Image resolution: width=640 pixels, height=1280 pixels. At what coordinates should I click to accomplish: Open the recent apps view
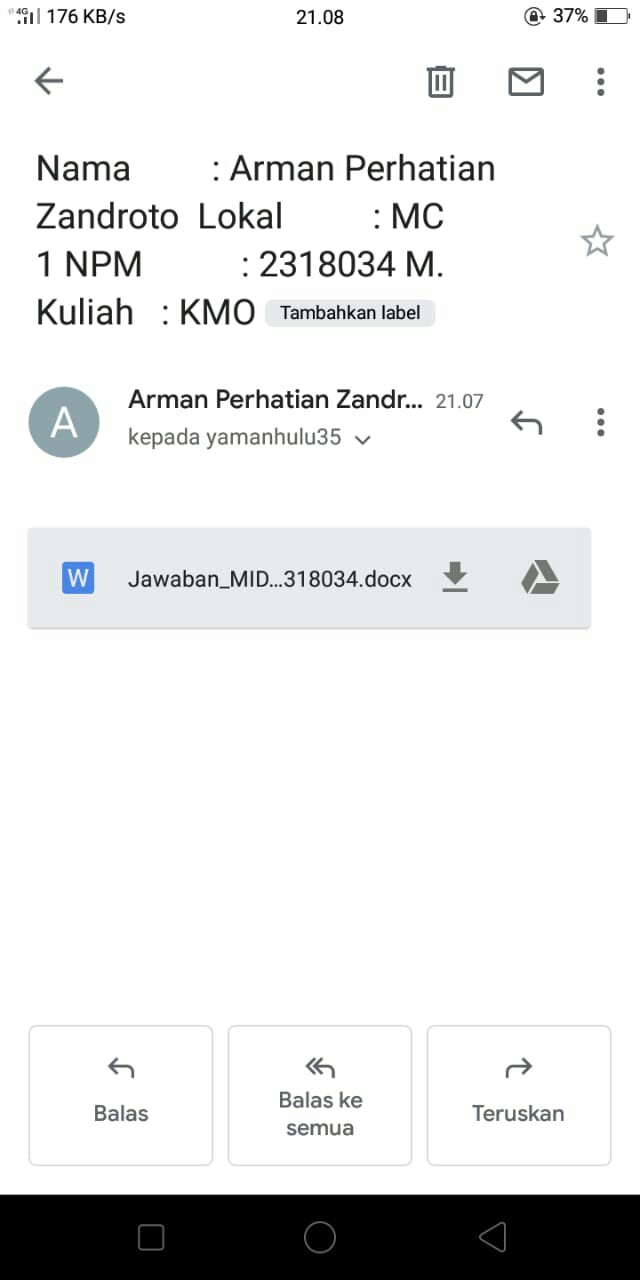151,1237
